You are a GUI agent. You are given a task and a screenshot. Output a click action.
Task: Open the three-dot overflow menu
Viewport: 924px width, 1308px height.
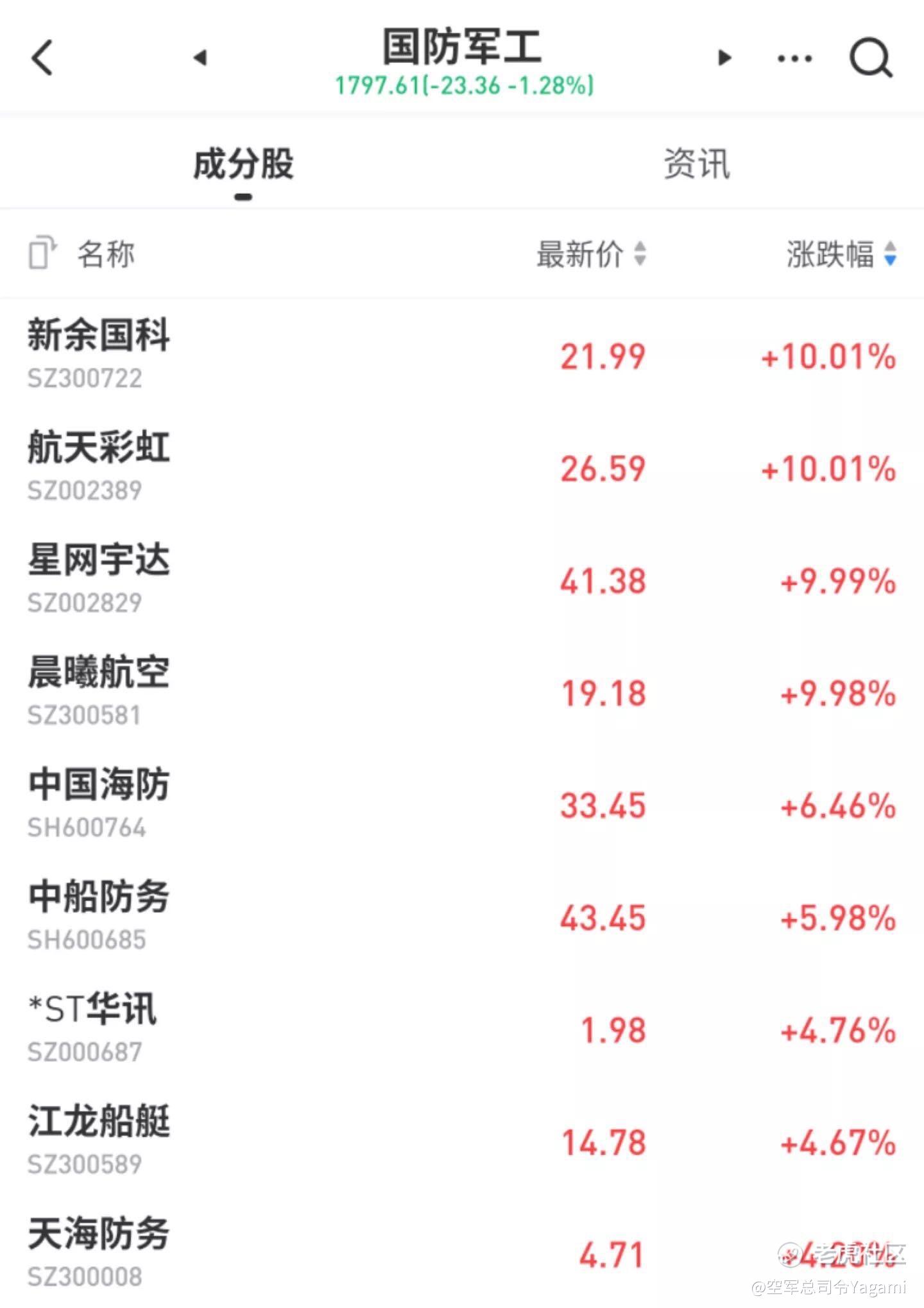coord(794,59)
